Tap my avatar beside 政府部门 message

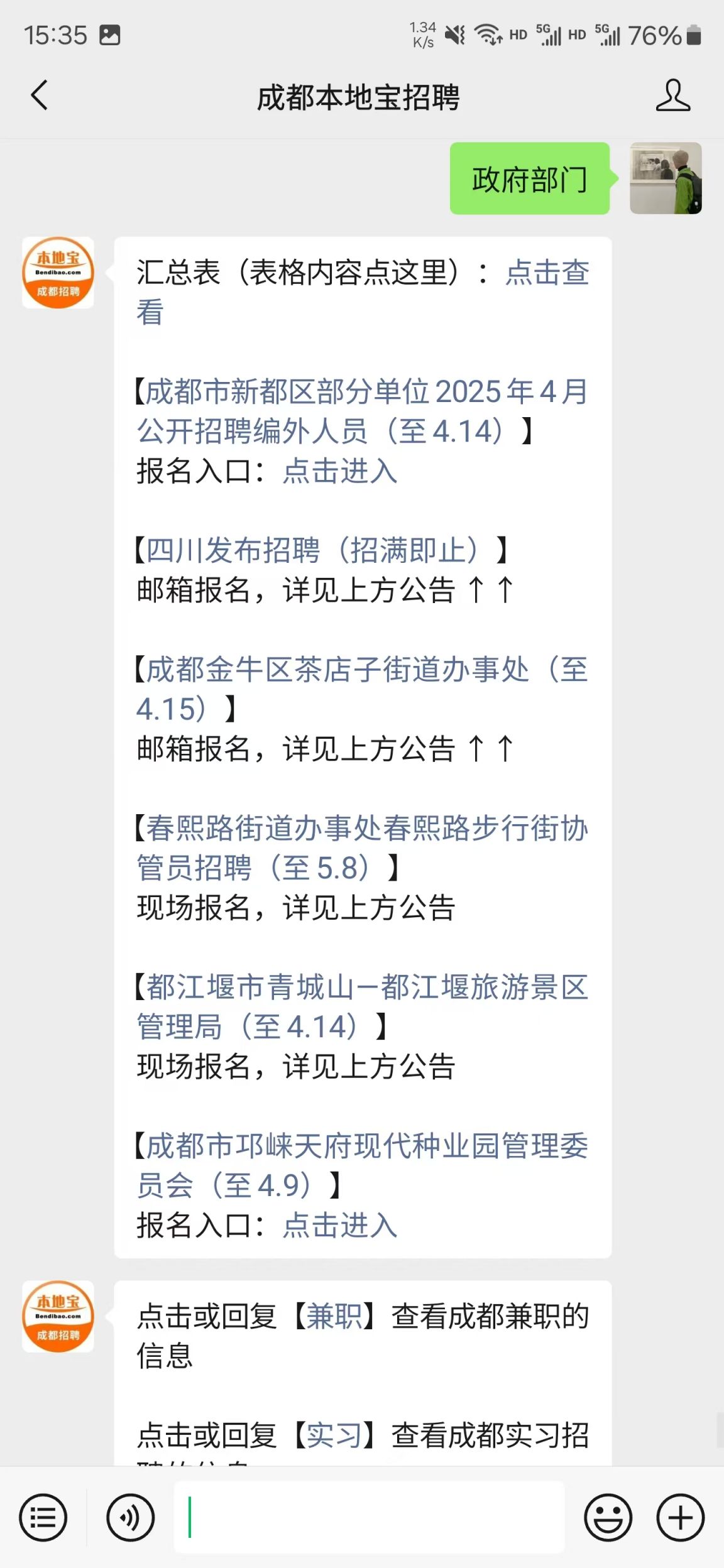pos(666,178)
